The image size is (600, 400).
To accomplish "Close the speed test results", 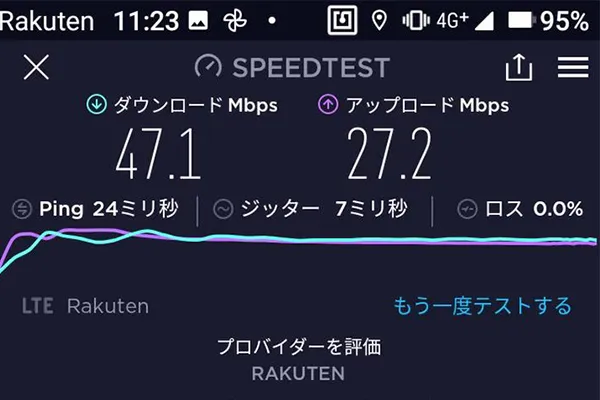I will click(36, 68).
